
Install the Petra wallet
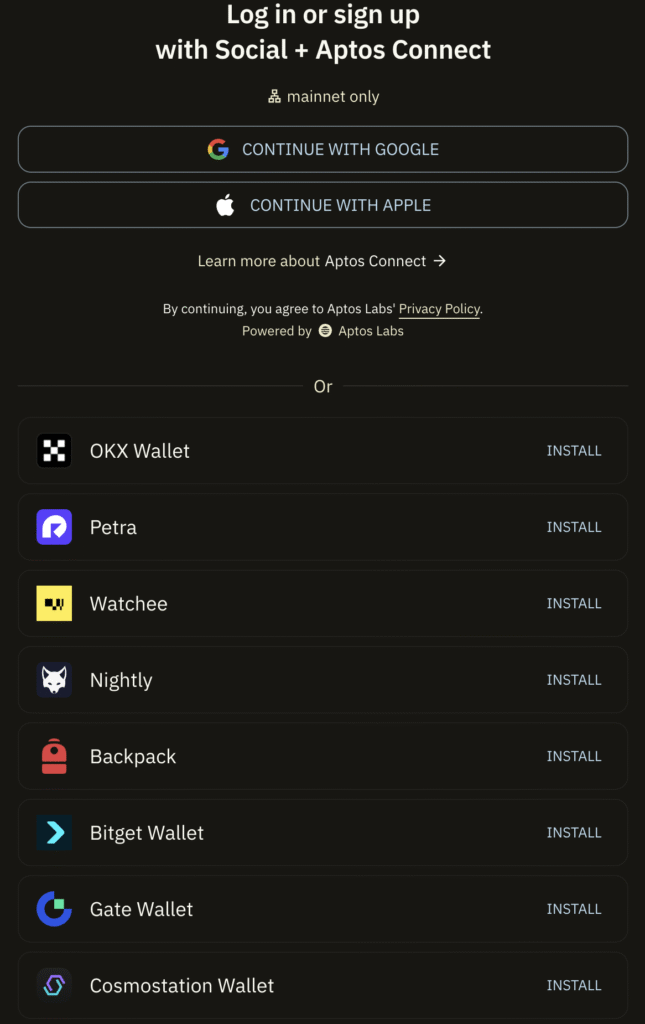coord(573,527)
